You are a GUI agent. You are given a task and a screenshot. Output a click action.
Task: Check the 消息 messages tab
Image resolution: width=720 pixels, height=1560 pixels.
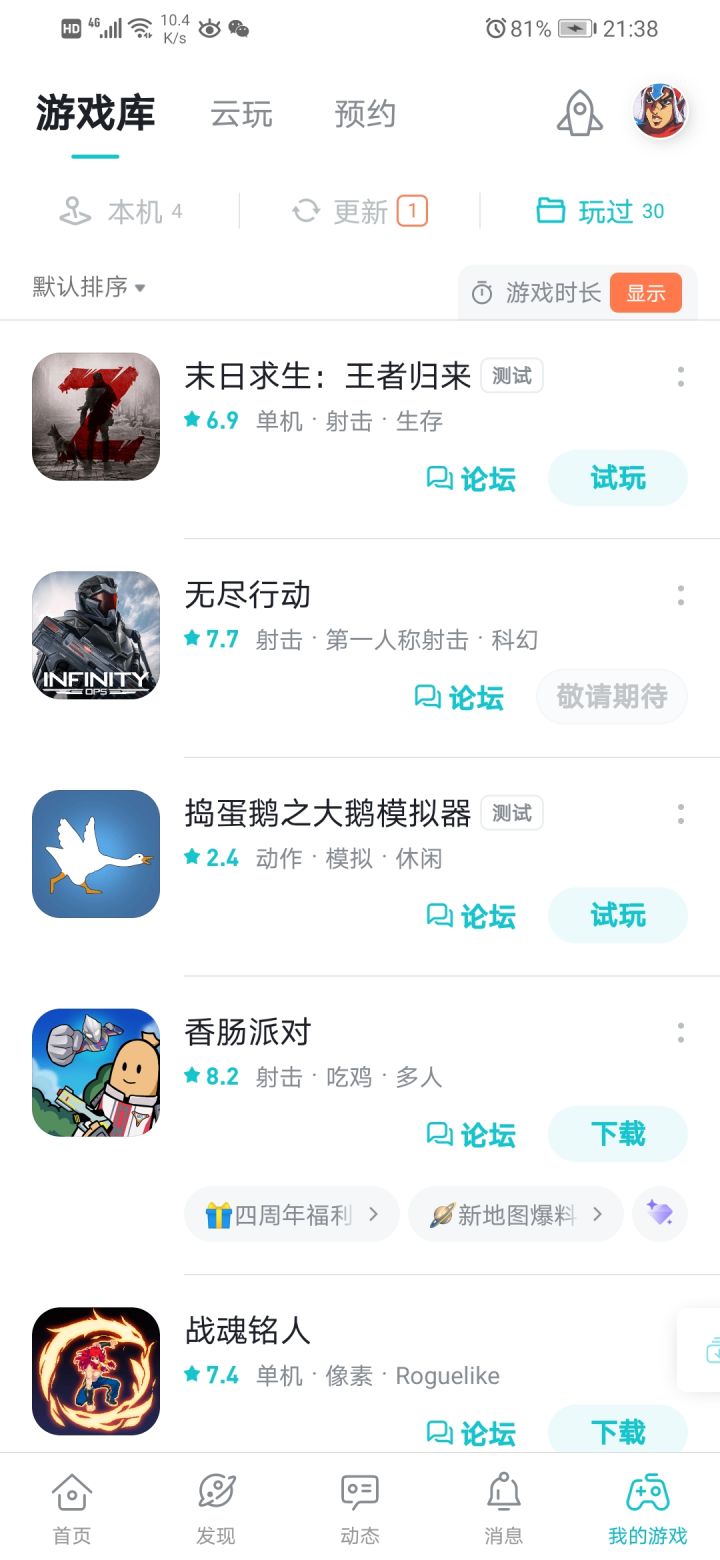point(503,1508)
